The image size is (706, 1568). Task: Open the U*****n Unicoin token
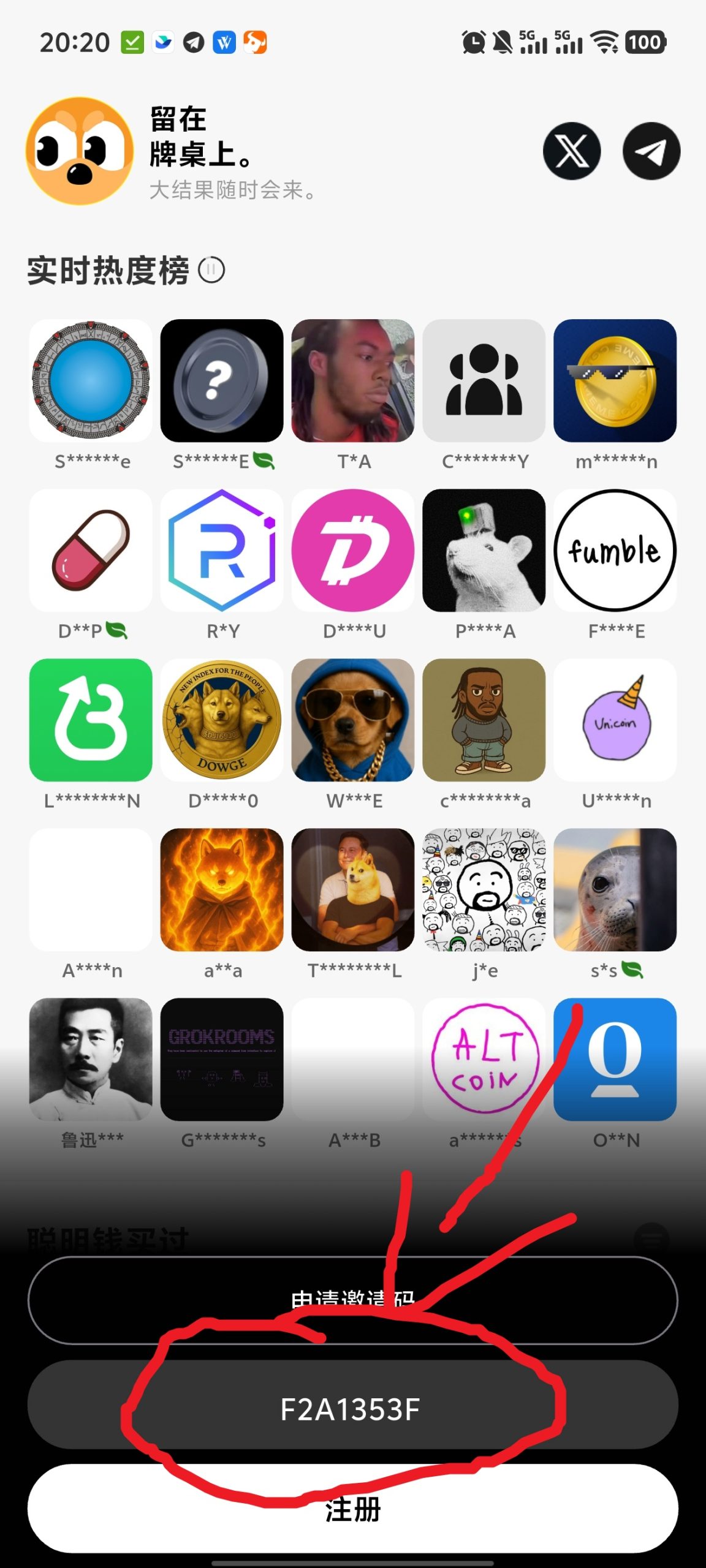615,720
